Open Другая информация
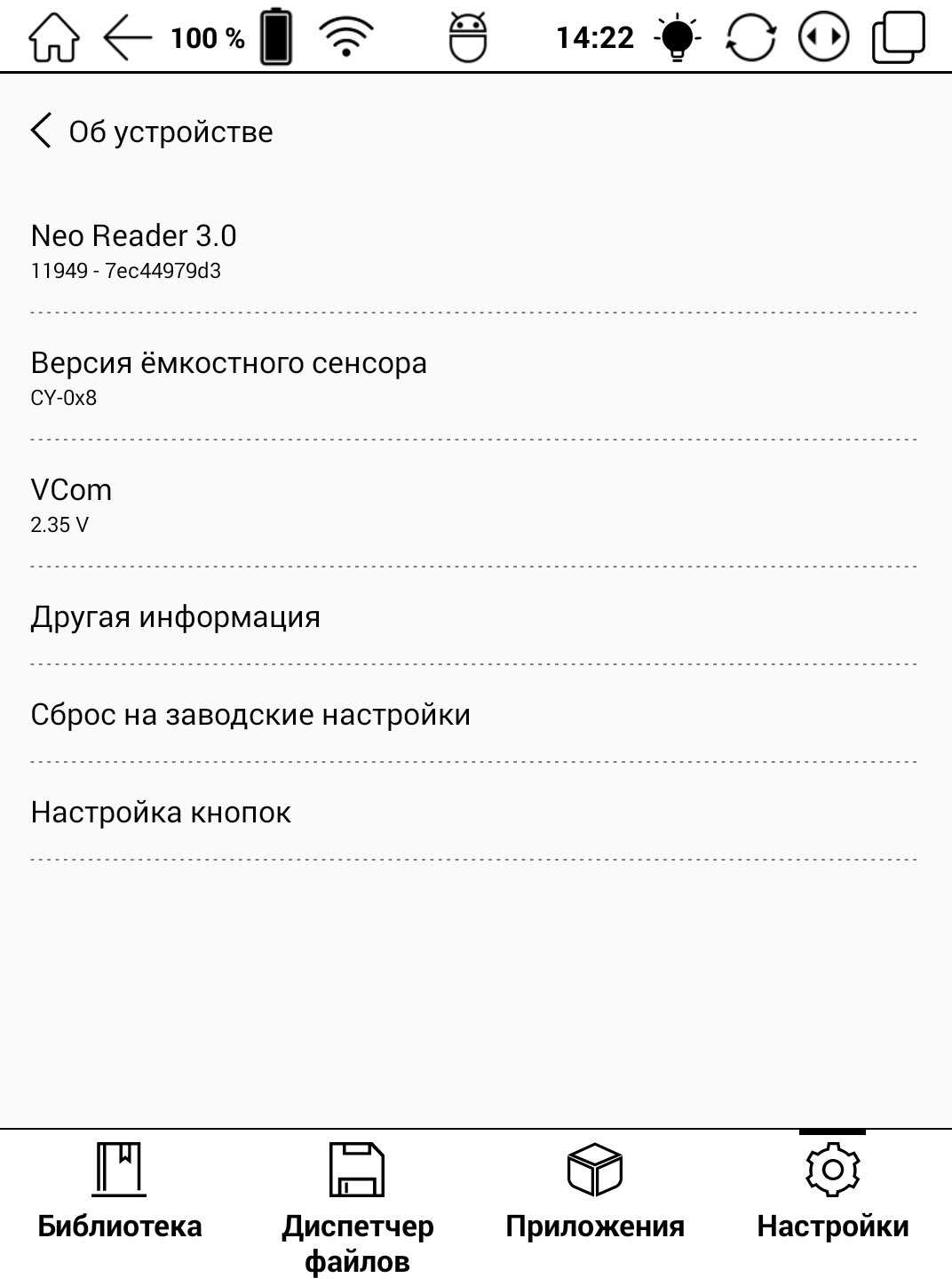Viewport: 952px width, 1286px height. [x=175, y=616]
